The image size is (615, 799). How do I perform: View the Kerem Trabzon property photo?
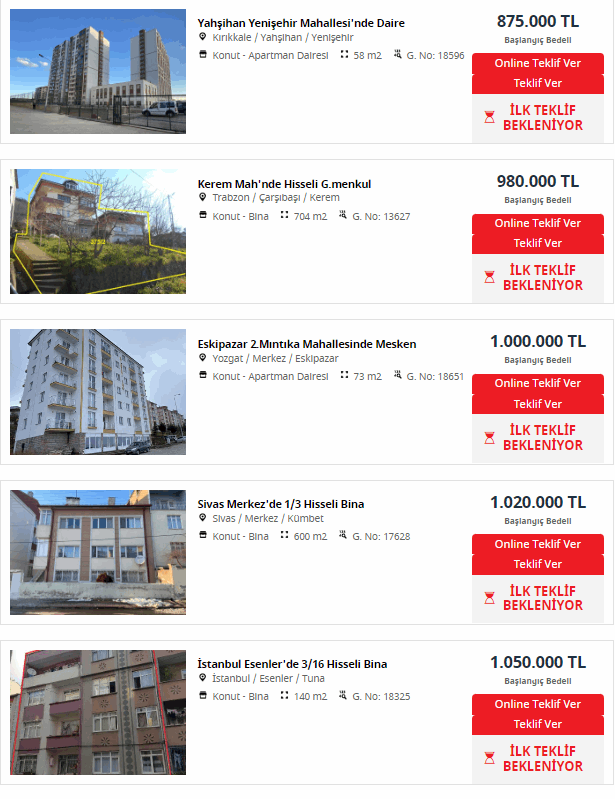coord(98,231)
